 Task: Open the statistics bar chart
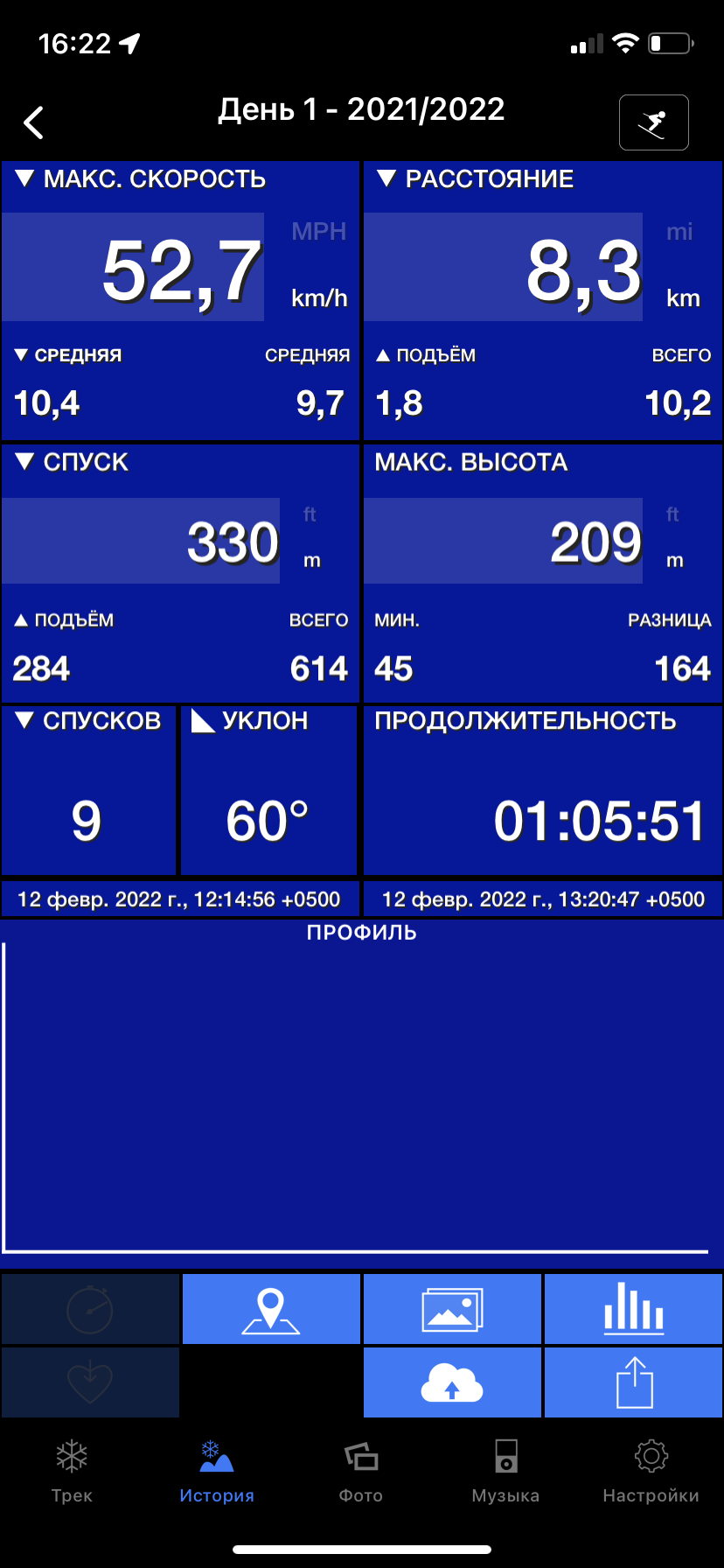tap(633, 1309)
